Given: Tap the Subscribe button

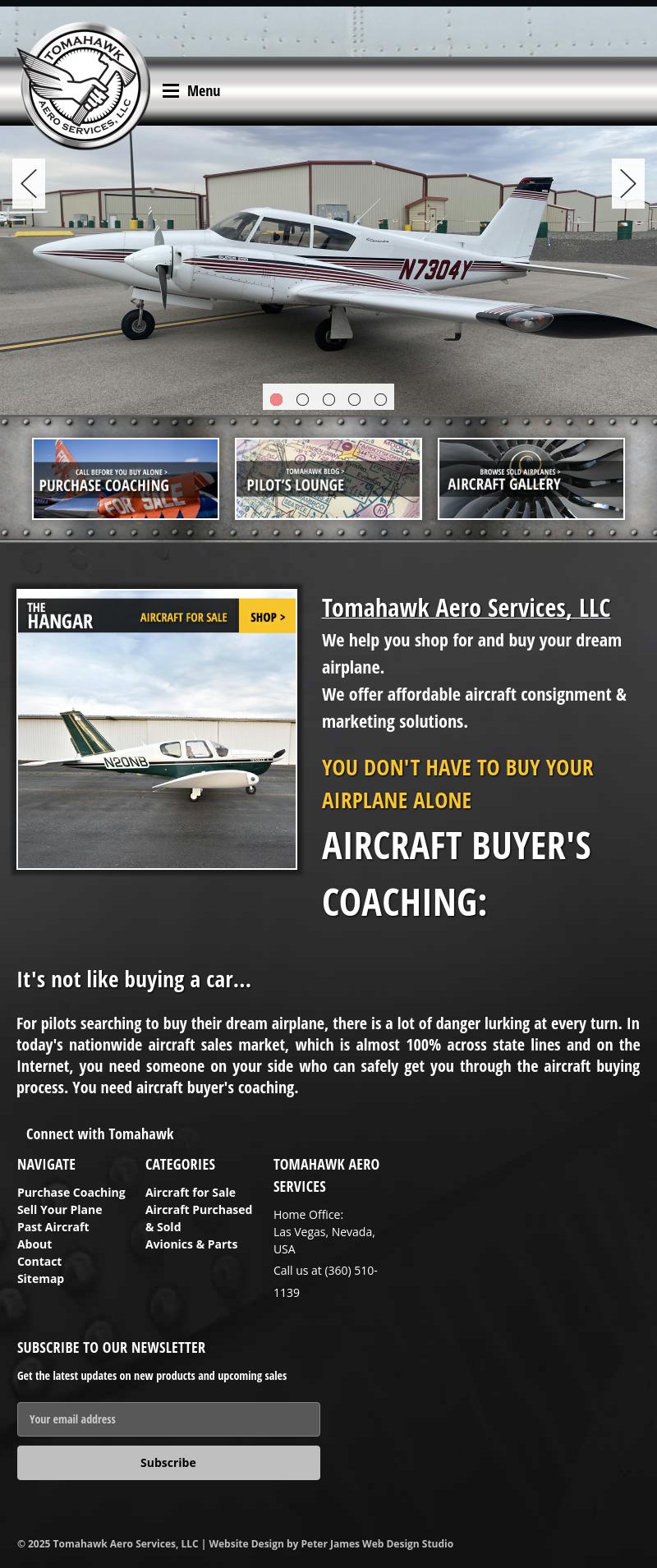Looking at the screenshot, I should 168,1463.
